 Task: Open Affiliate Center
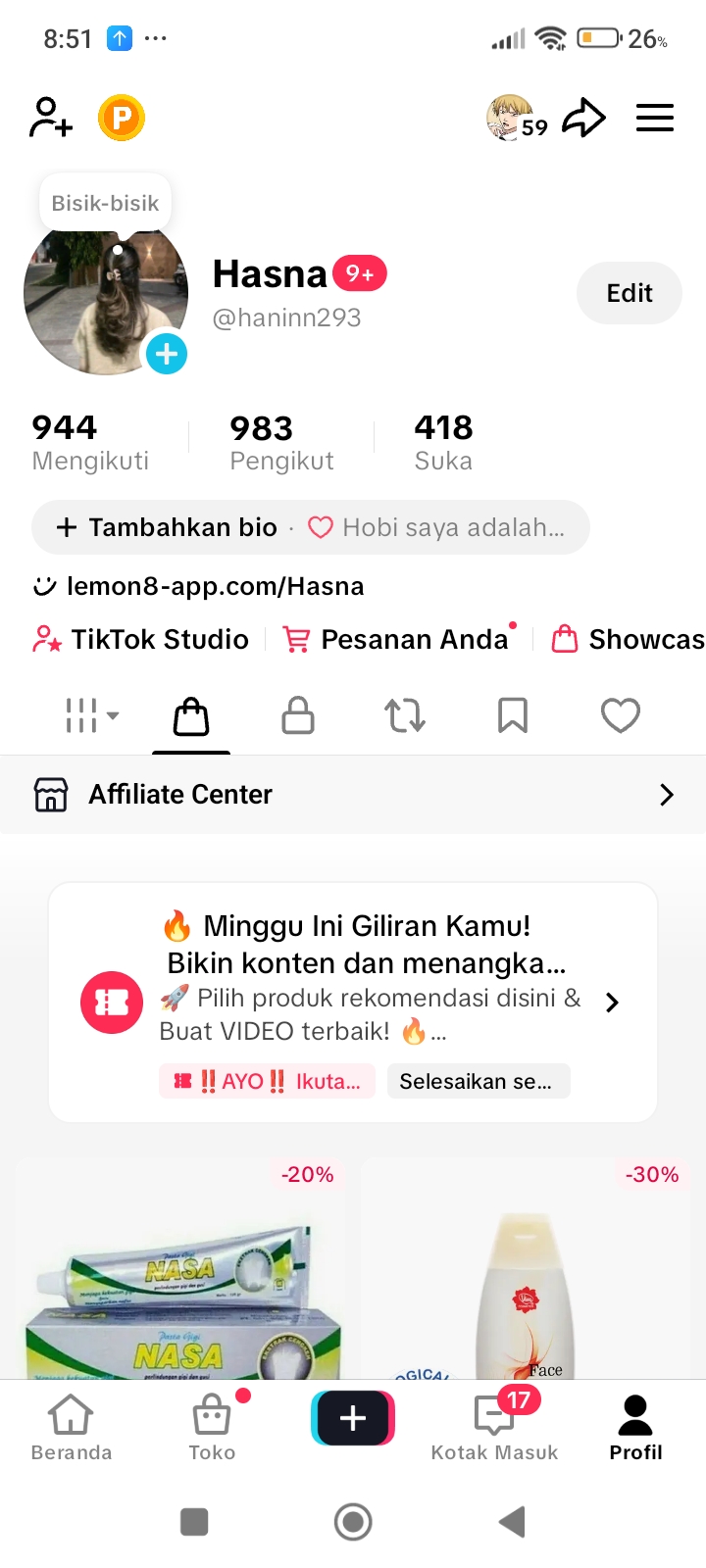(x=353, y=794)
